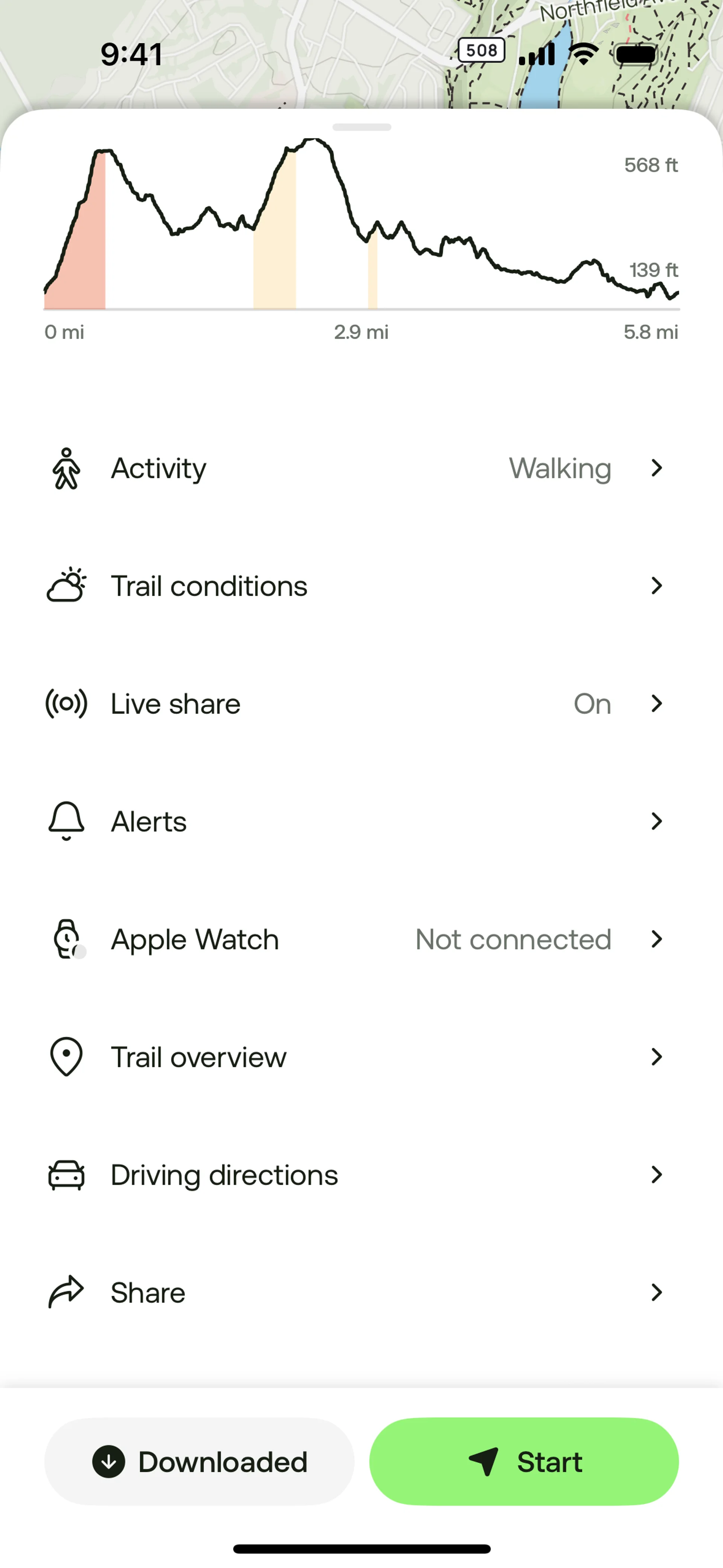This screenshot has width=723, height=1568.
Task: Open Apple Watch connection settings
Action: [361, 939]
